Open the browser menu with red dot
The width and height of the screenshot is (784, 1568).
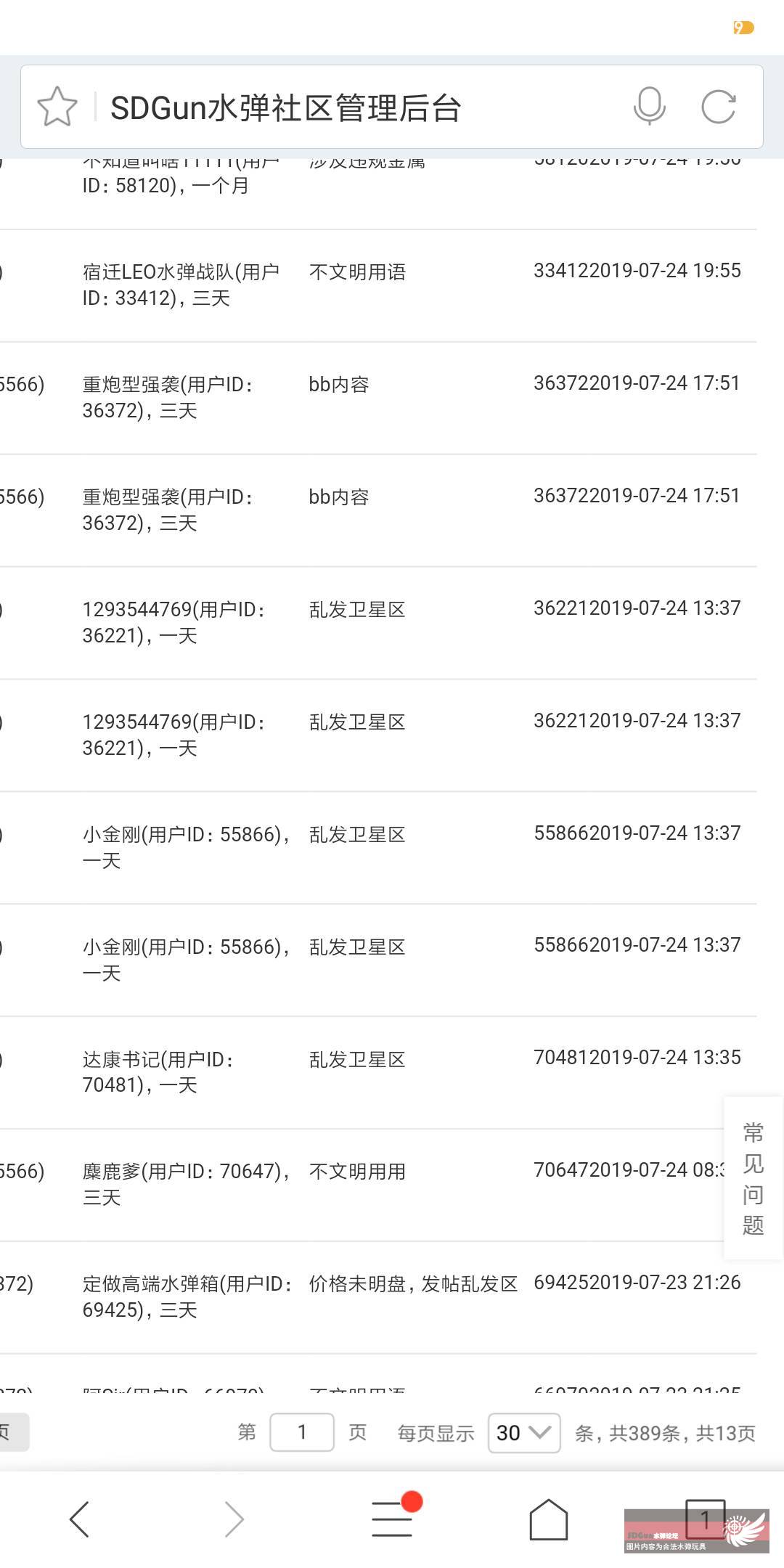[393, 1518]
